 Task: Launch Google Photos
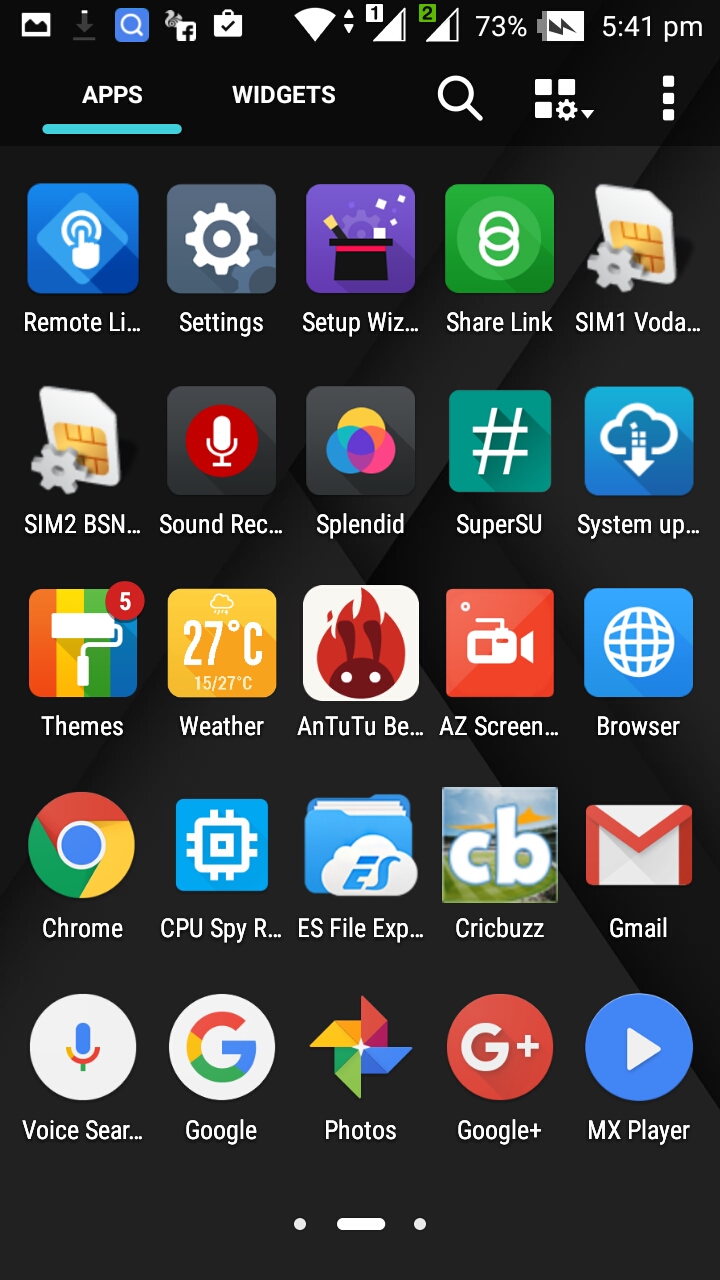[x=360, y=1047]
